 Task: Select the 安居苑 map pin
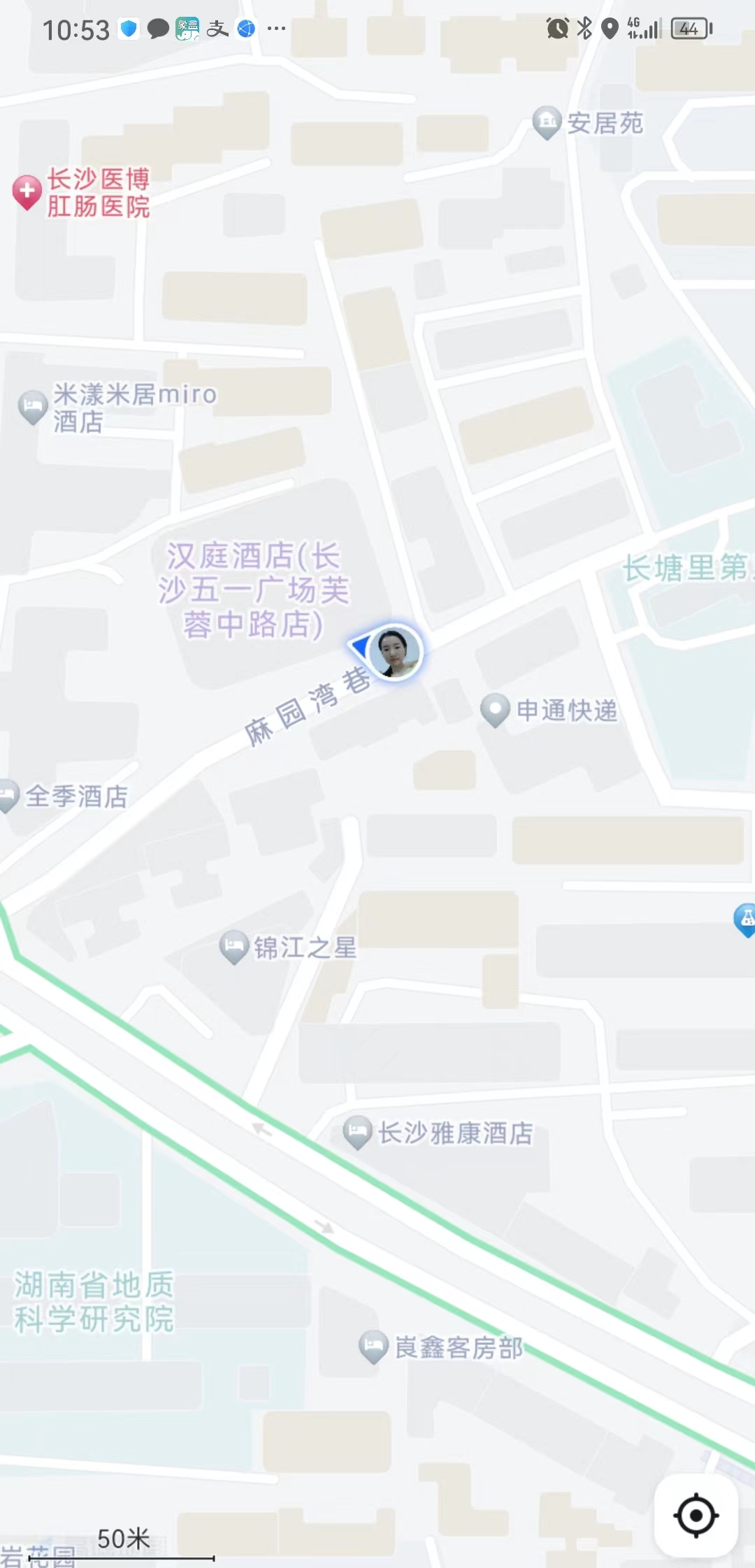547,122
